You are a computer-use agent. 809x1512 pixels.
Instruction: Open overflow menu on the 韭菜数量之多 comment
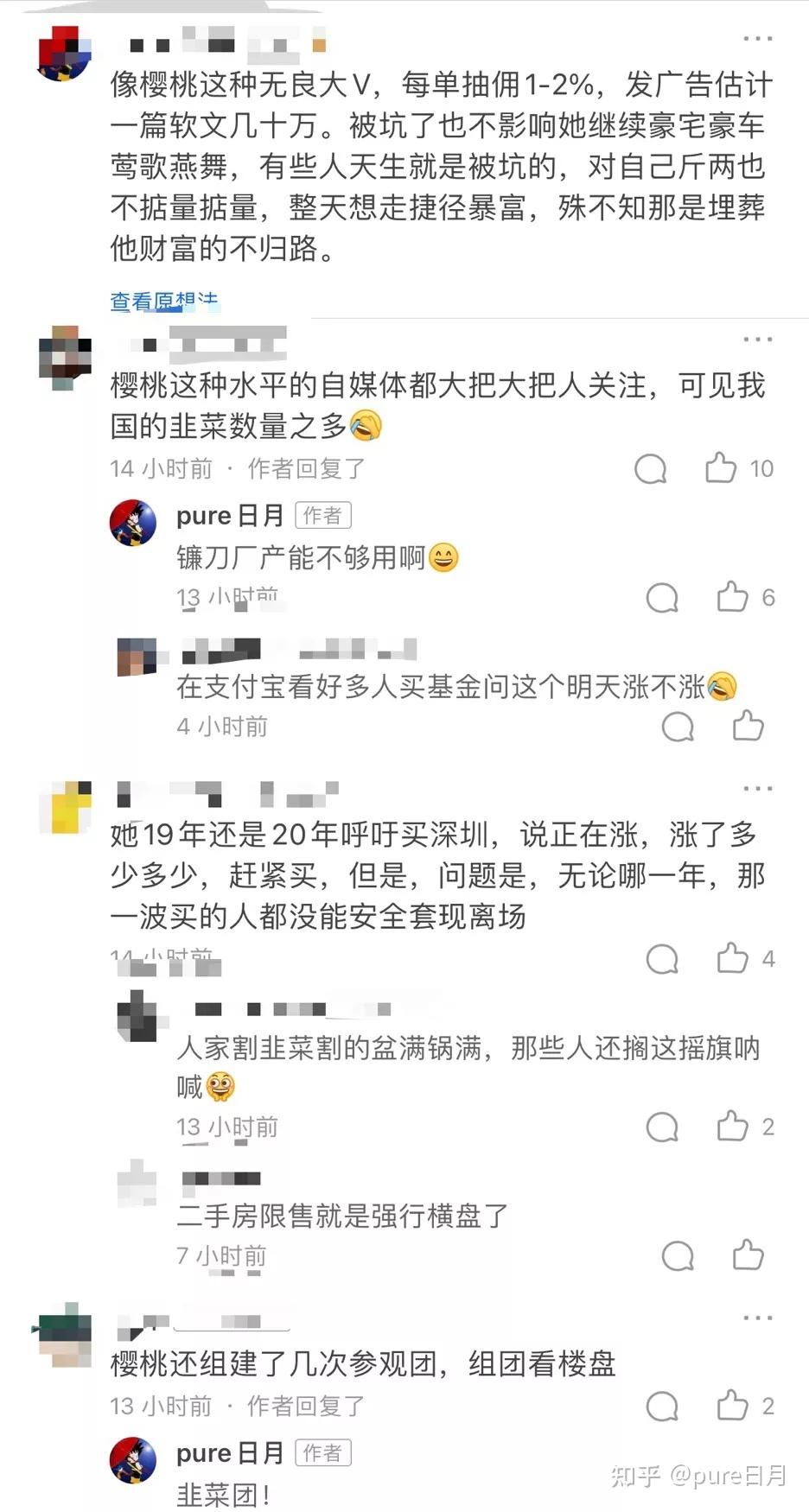click(757, 340)
